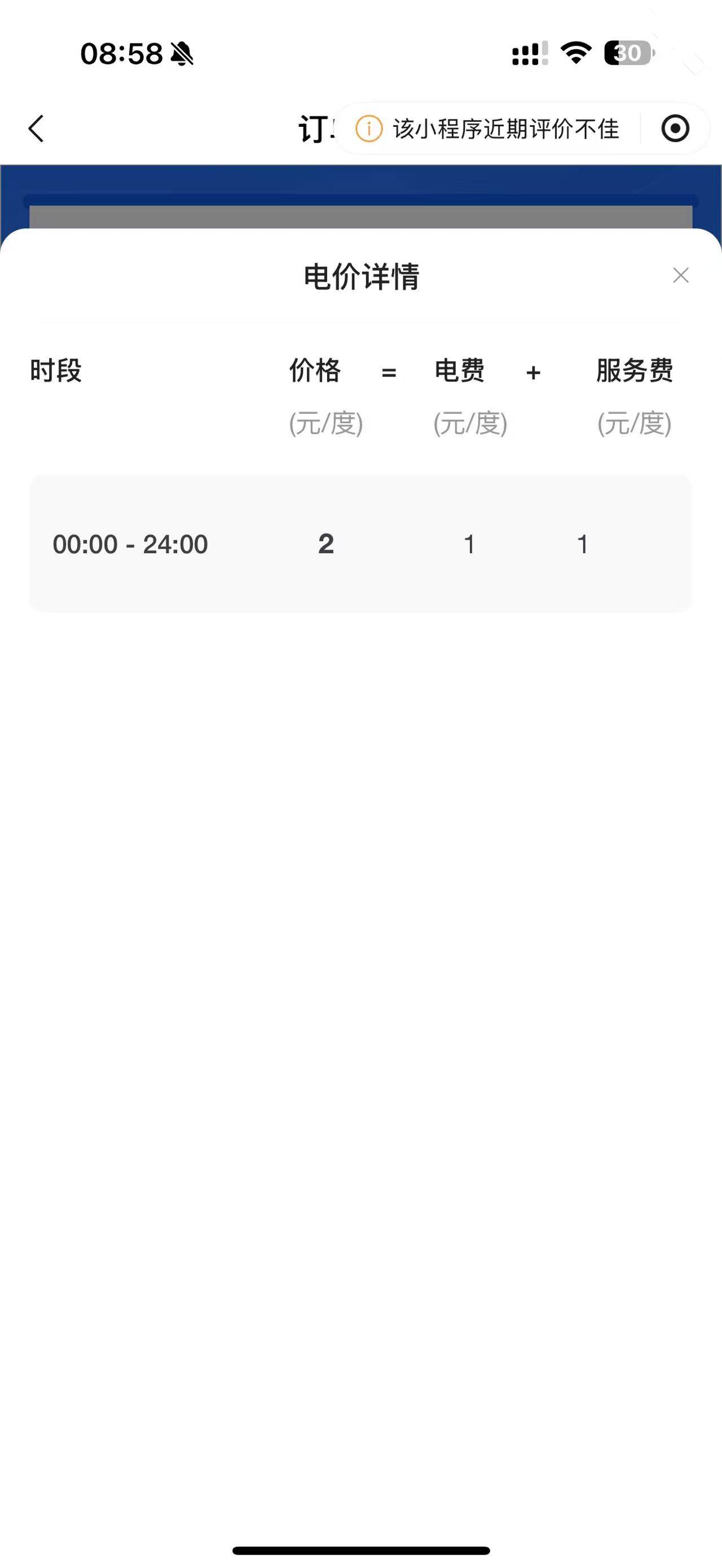
Task: Go back using the header arrow
Action: [37, 129]
